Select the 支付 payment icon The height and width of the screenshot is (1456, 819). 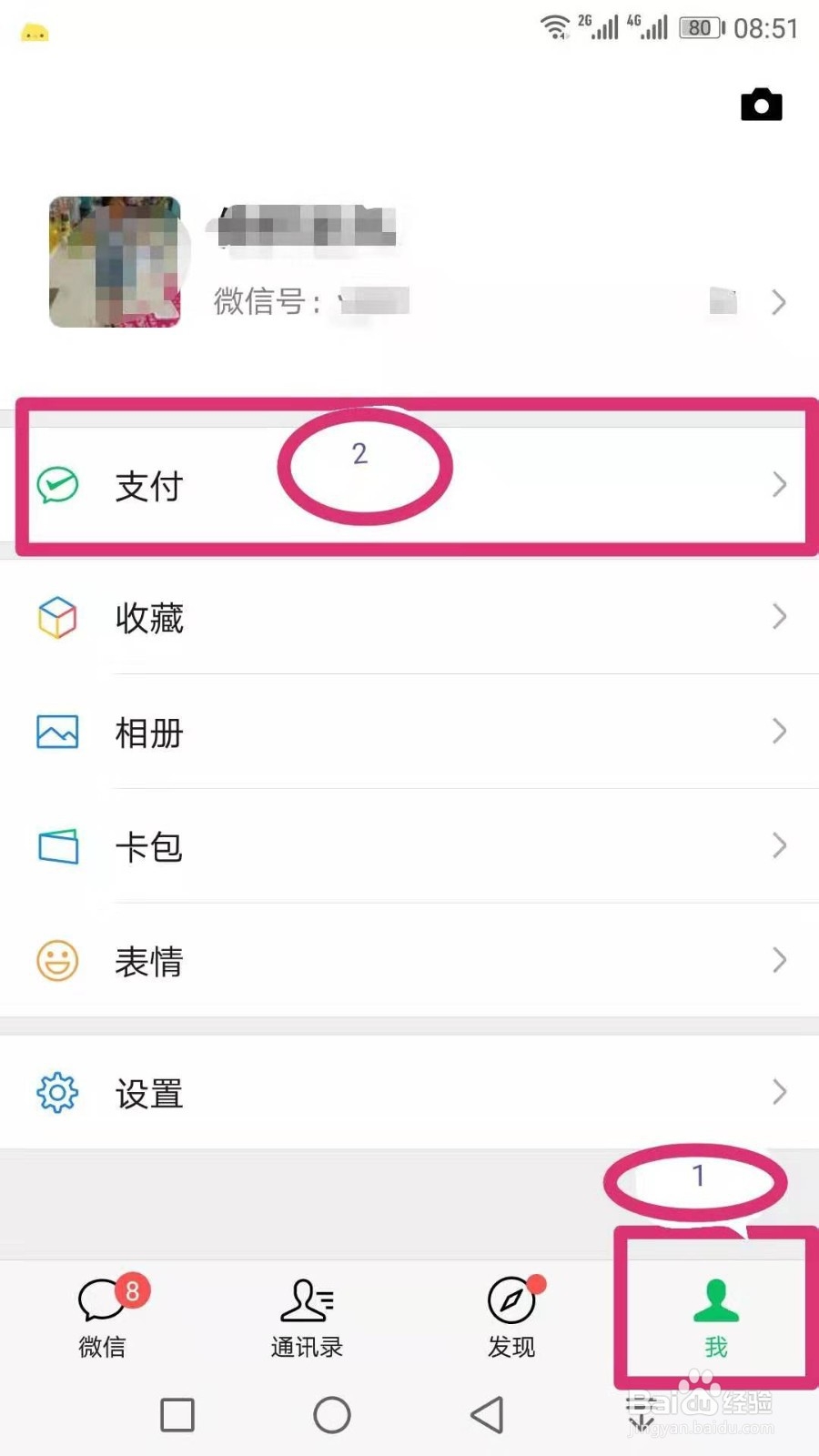click(x=57, y=485)
